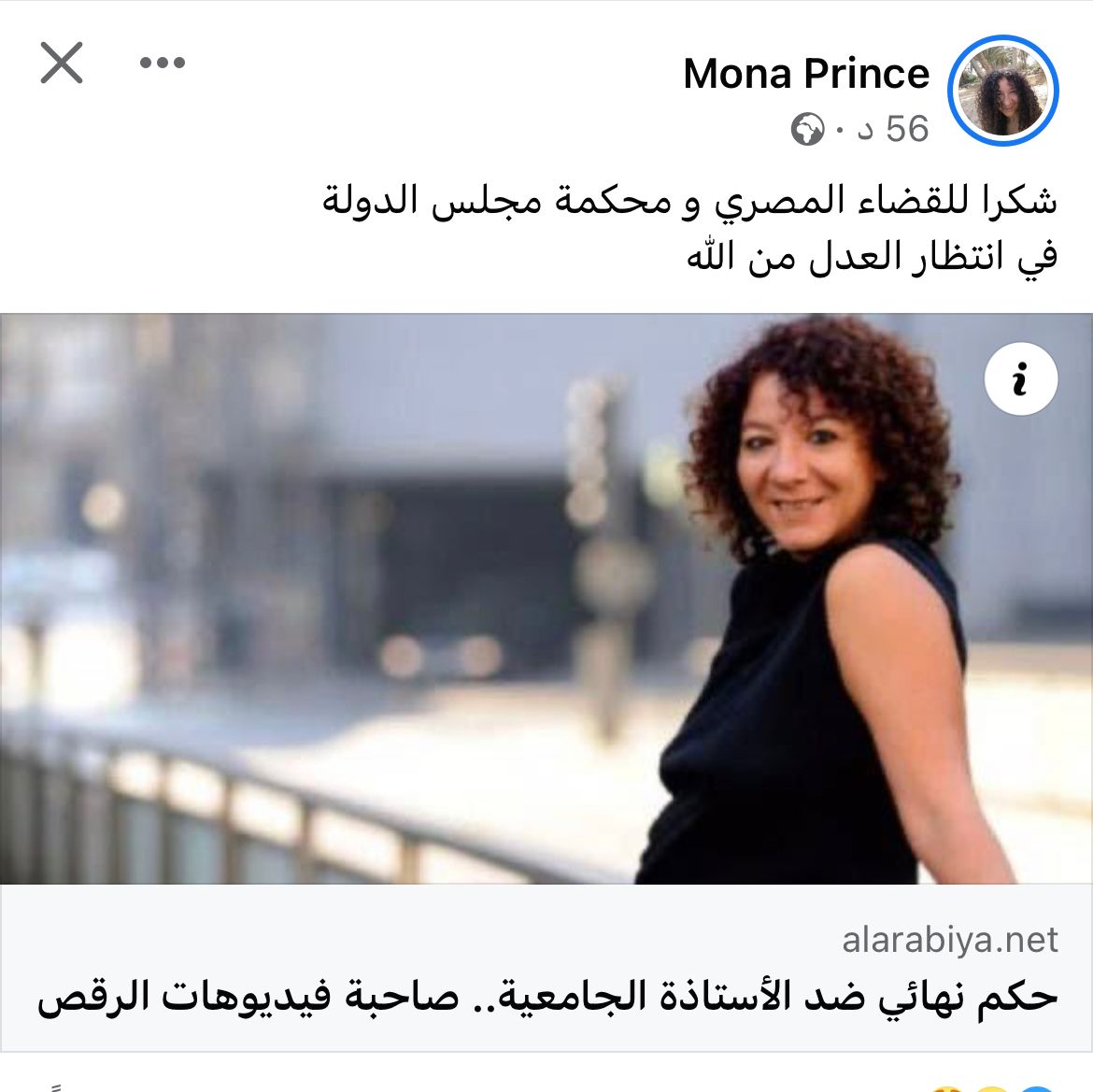This screenshot has height=1092, width=1093.
Task: Open Mona Prince's profile picture
Action: 1002,92
